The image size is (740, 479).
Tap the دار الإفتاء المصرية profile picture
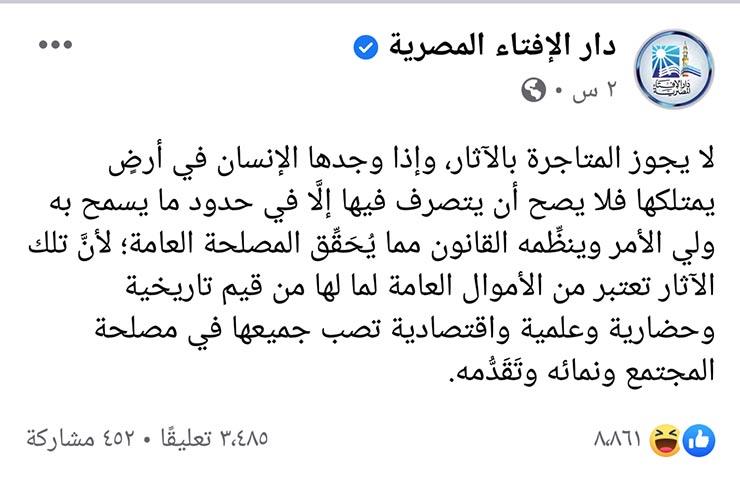pyautogui.click(x=675, y=67)
